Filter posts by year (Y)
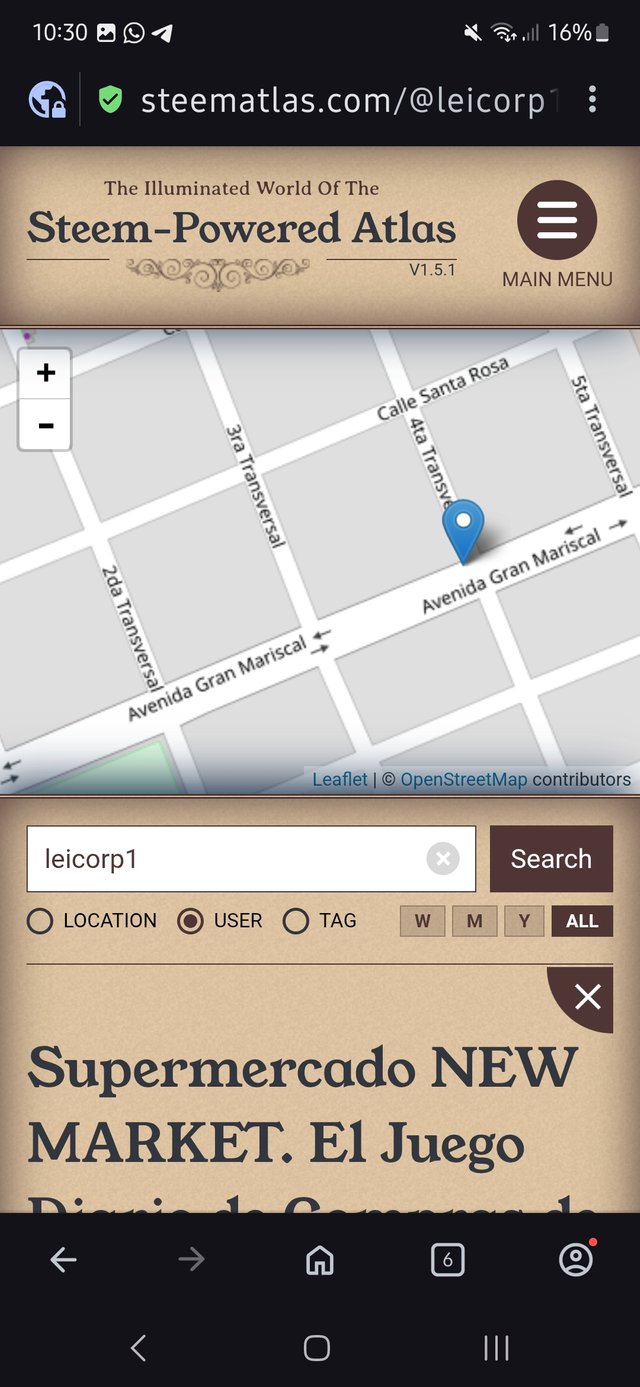The width and height of the screenshot is (640, 1387). (524, 921)
